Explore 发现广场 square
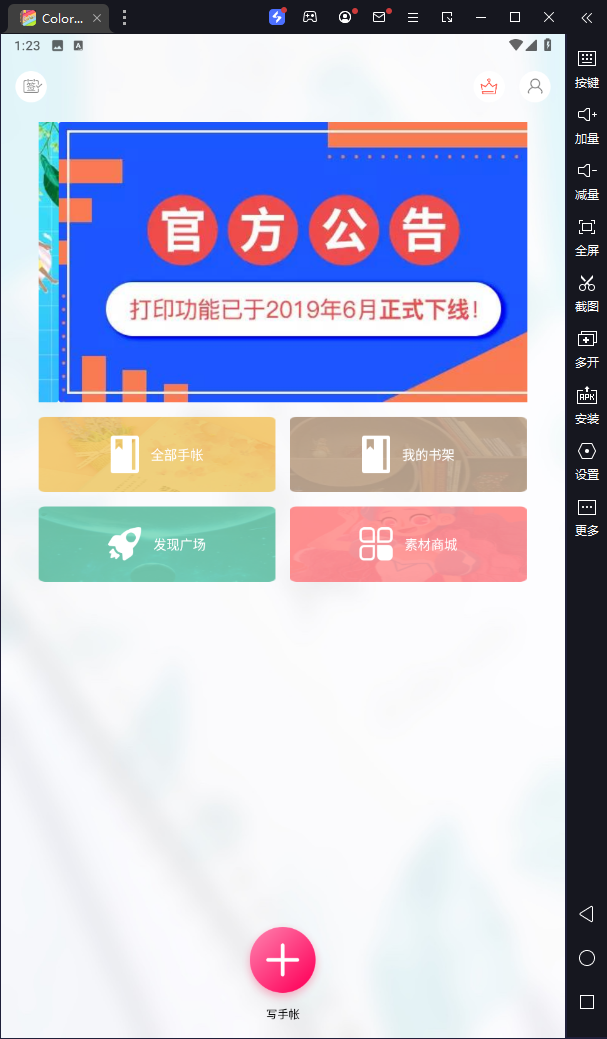The image size is (607, 1039). pos(157,544)
